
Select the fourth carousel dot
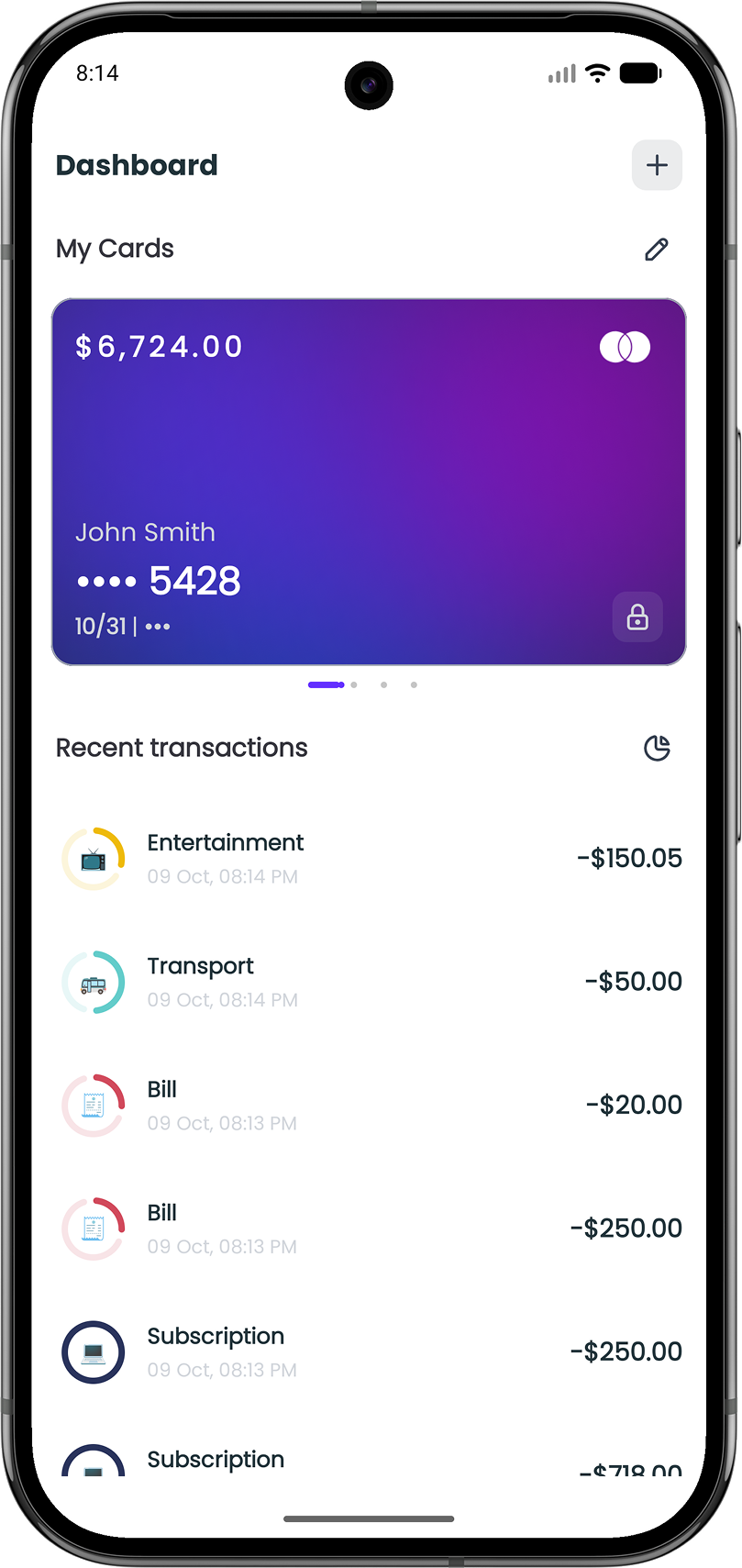pos(414,684)
